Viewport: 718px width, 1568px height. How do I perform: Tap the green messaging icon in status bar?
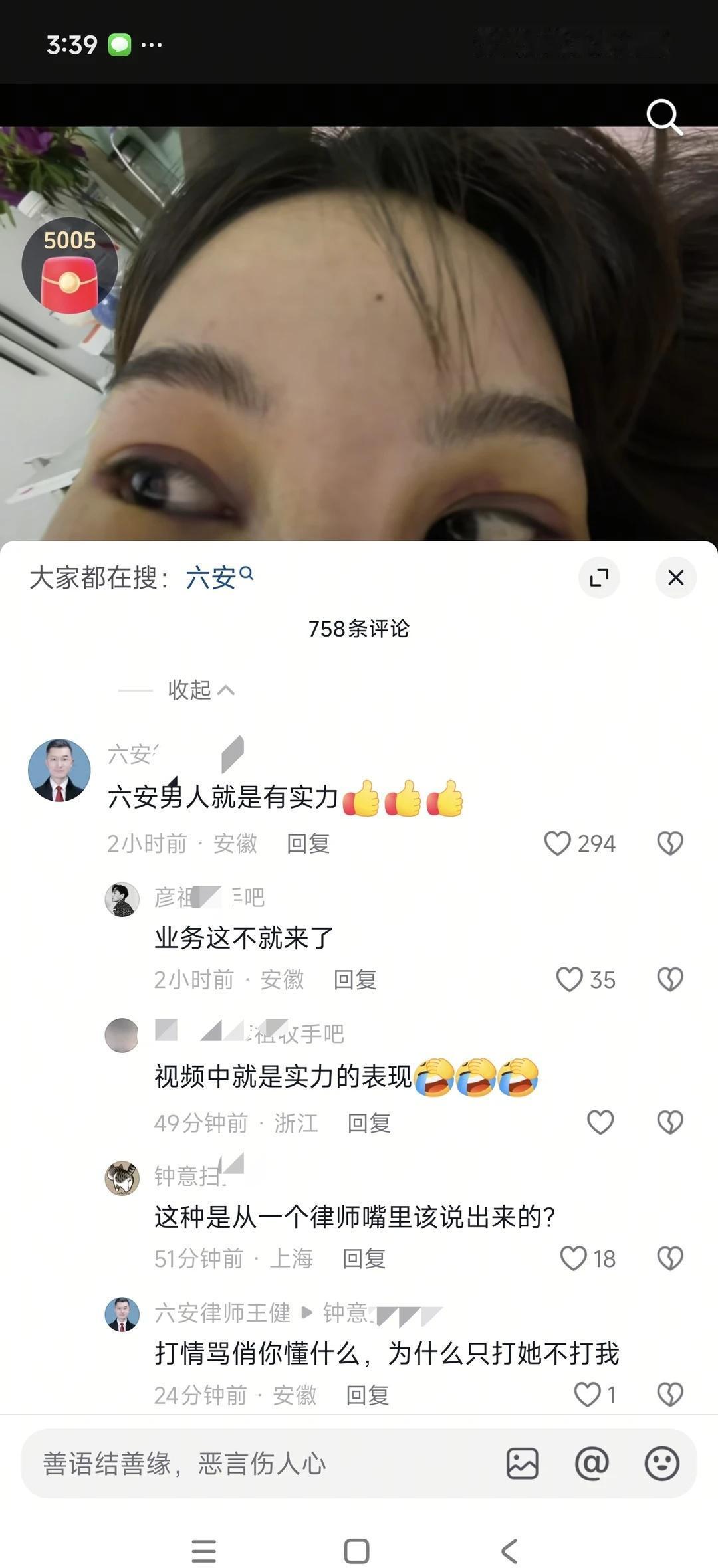click(x=120, y=45)
